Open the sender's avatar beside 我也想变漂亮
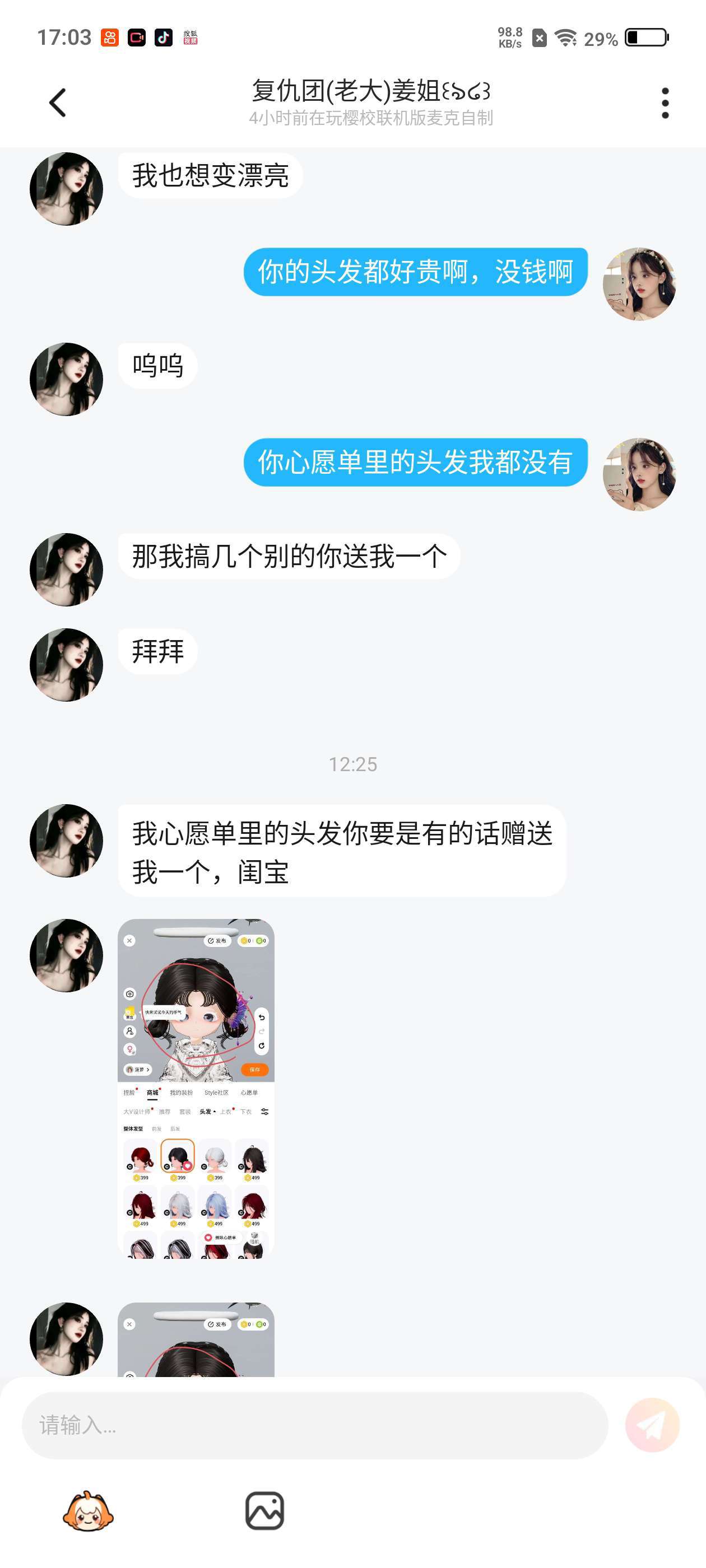 tap(66, 189)
